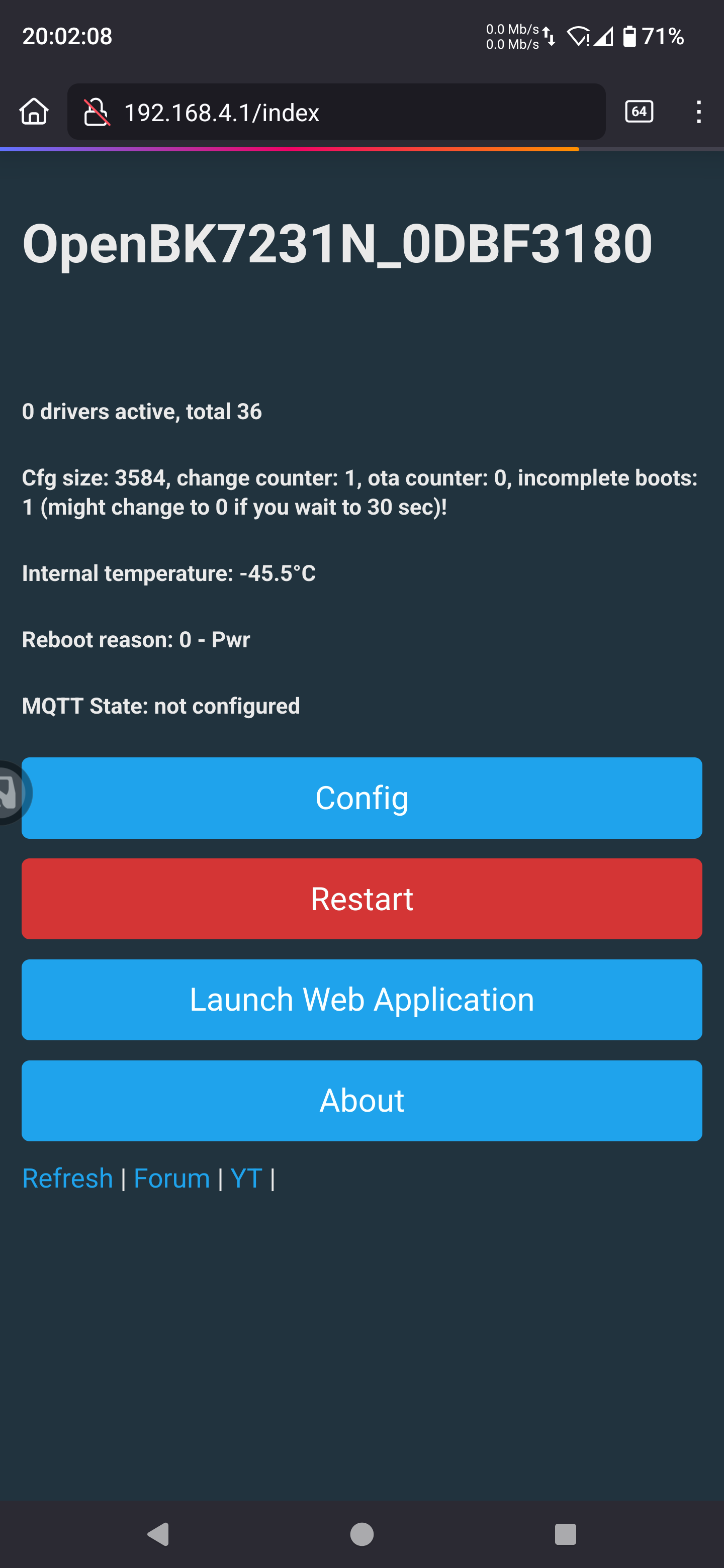Open the About page
724x1568 pixels.
361,1101
